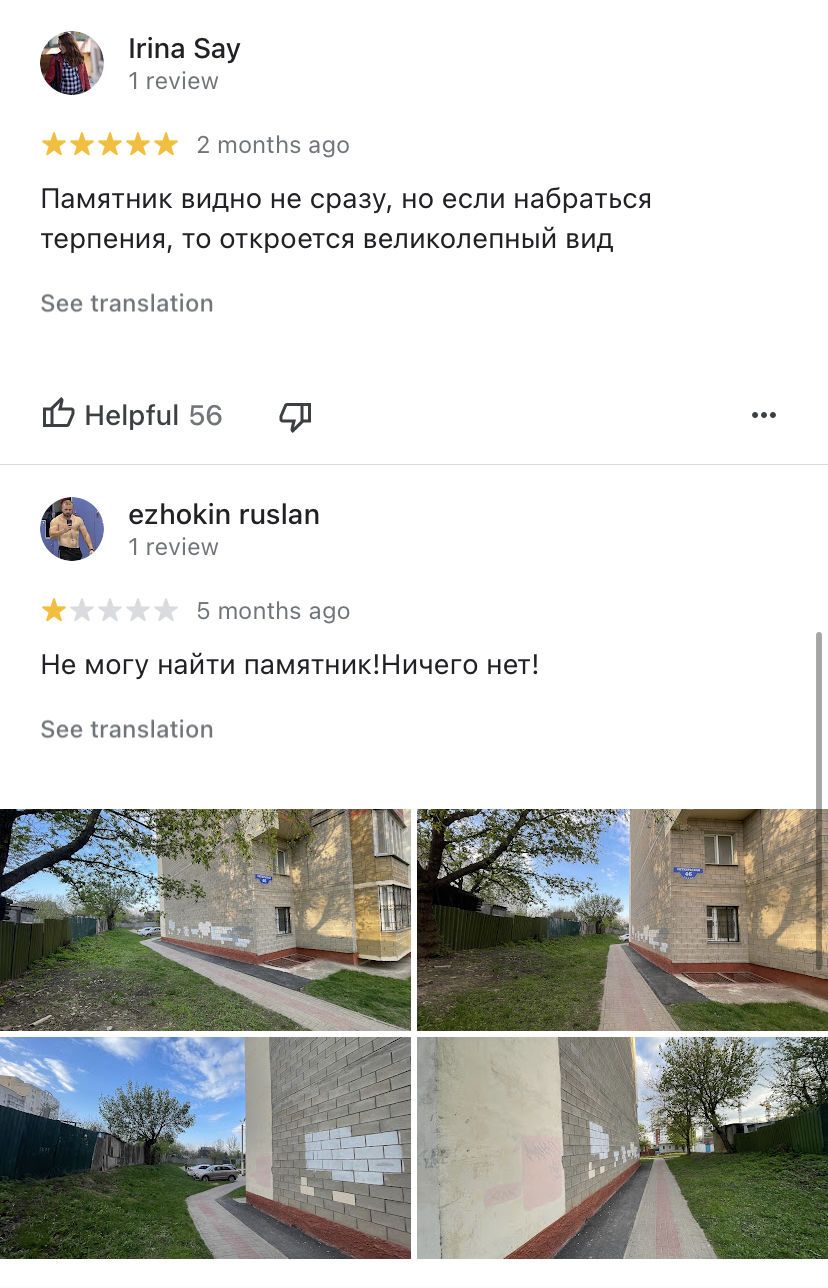Dislike Irina Say's review

click(295, 416)
